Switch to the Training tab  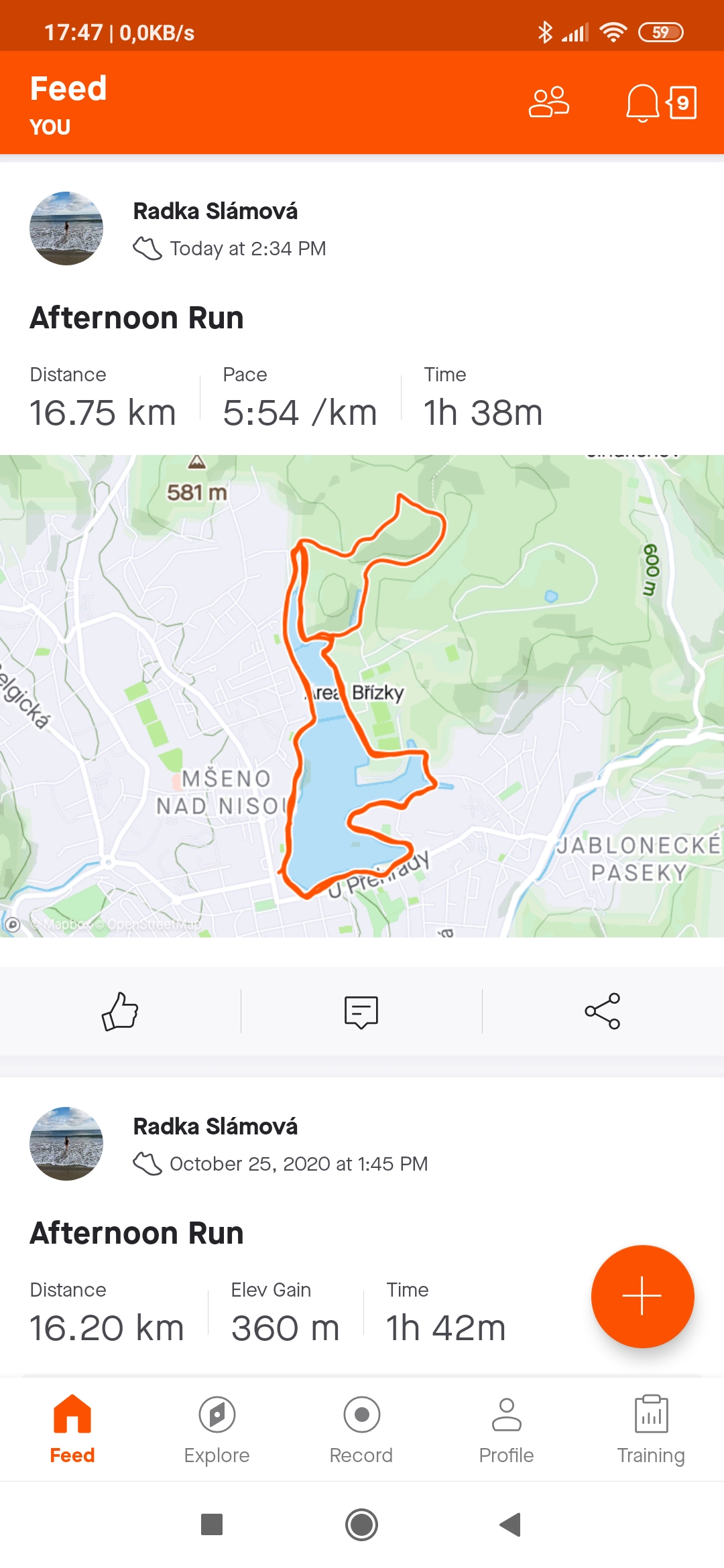pos(651,1429)
